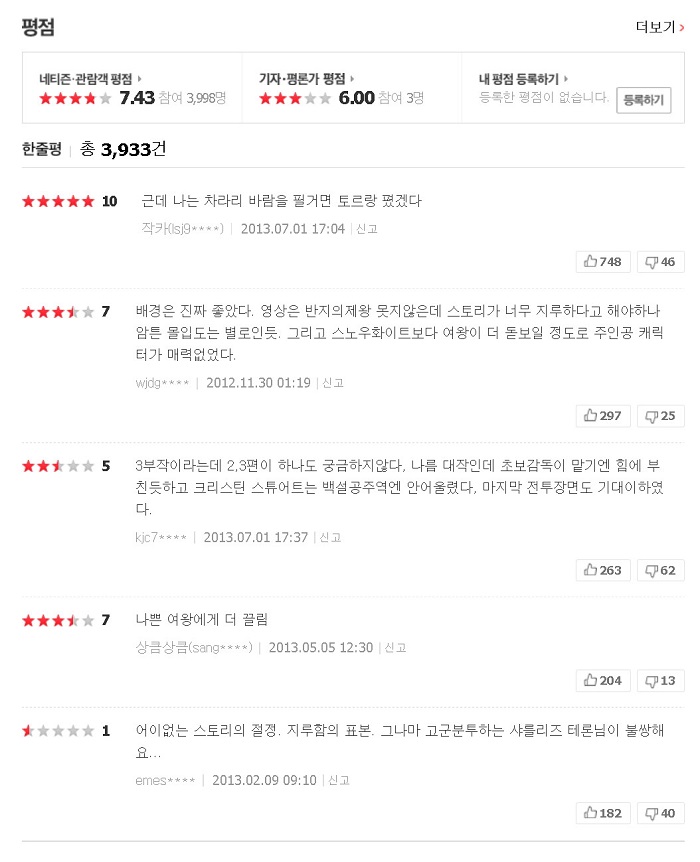Dislike the review by 상큼상큼(sang****)
Image resolution: width=700 pixels, height=862 pixels.
pyautogui.click(x=660, y=680)
